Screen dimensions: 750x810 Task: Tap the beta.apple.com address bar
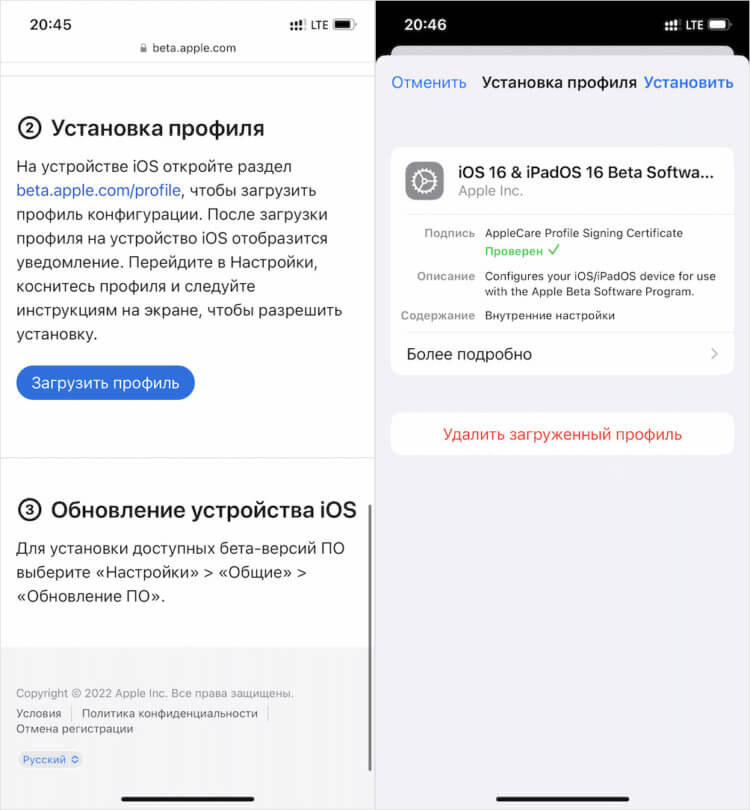click(188, 47)
